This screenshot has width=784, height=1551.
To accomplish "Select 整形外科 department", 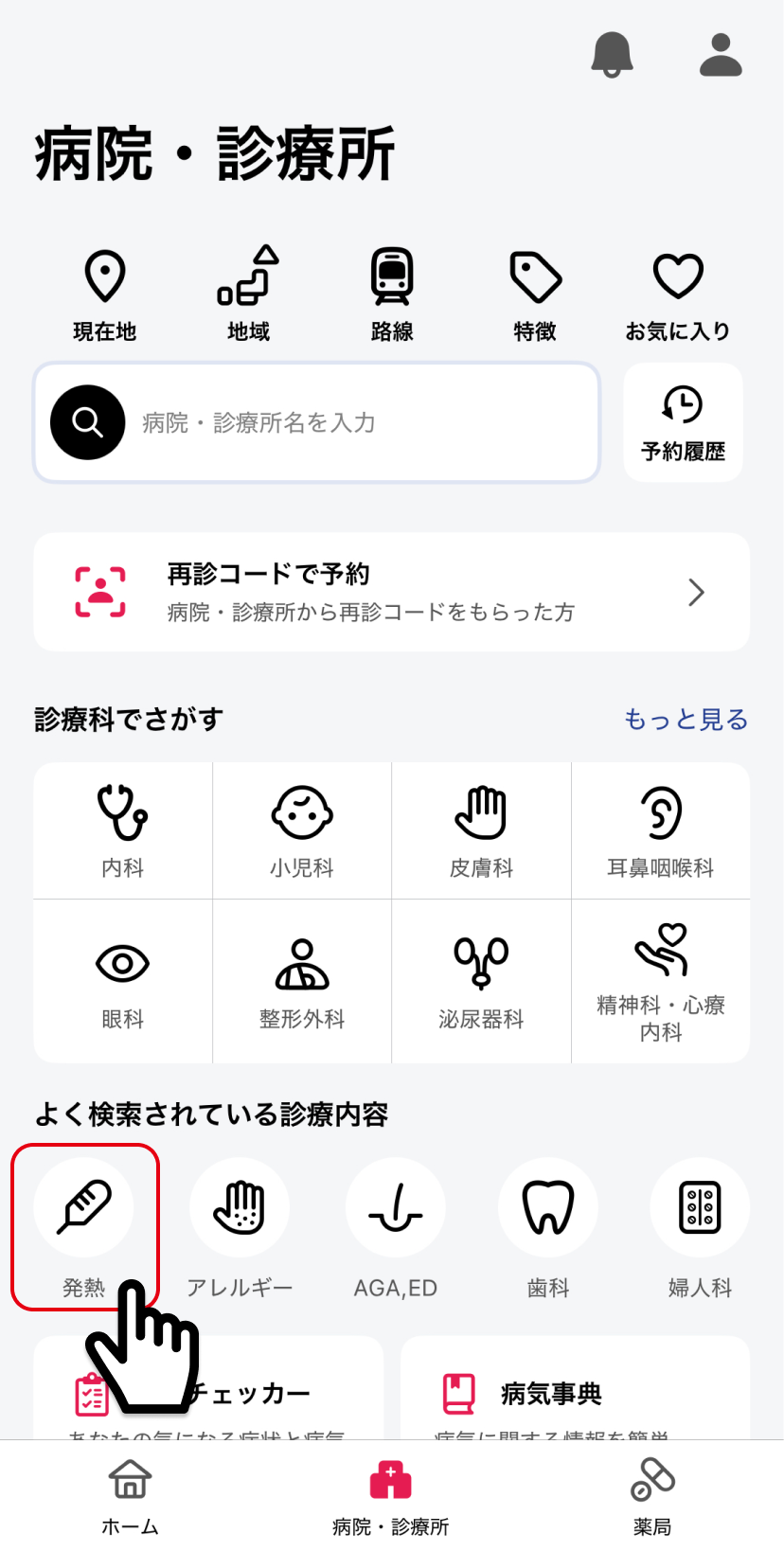I will click(x=302, y=981).
